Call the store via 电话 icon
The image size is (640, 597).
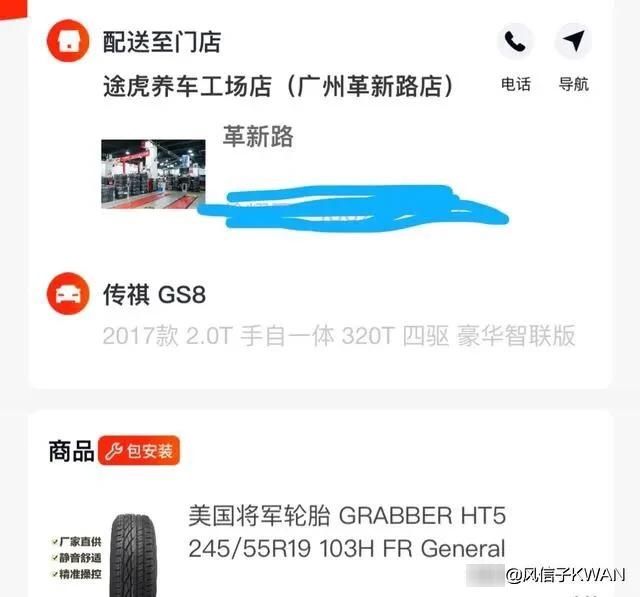(515, 43)
